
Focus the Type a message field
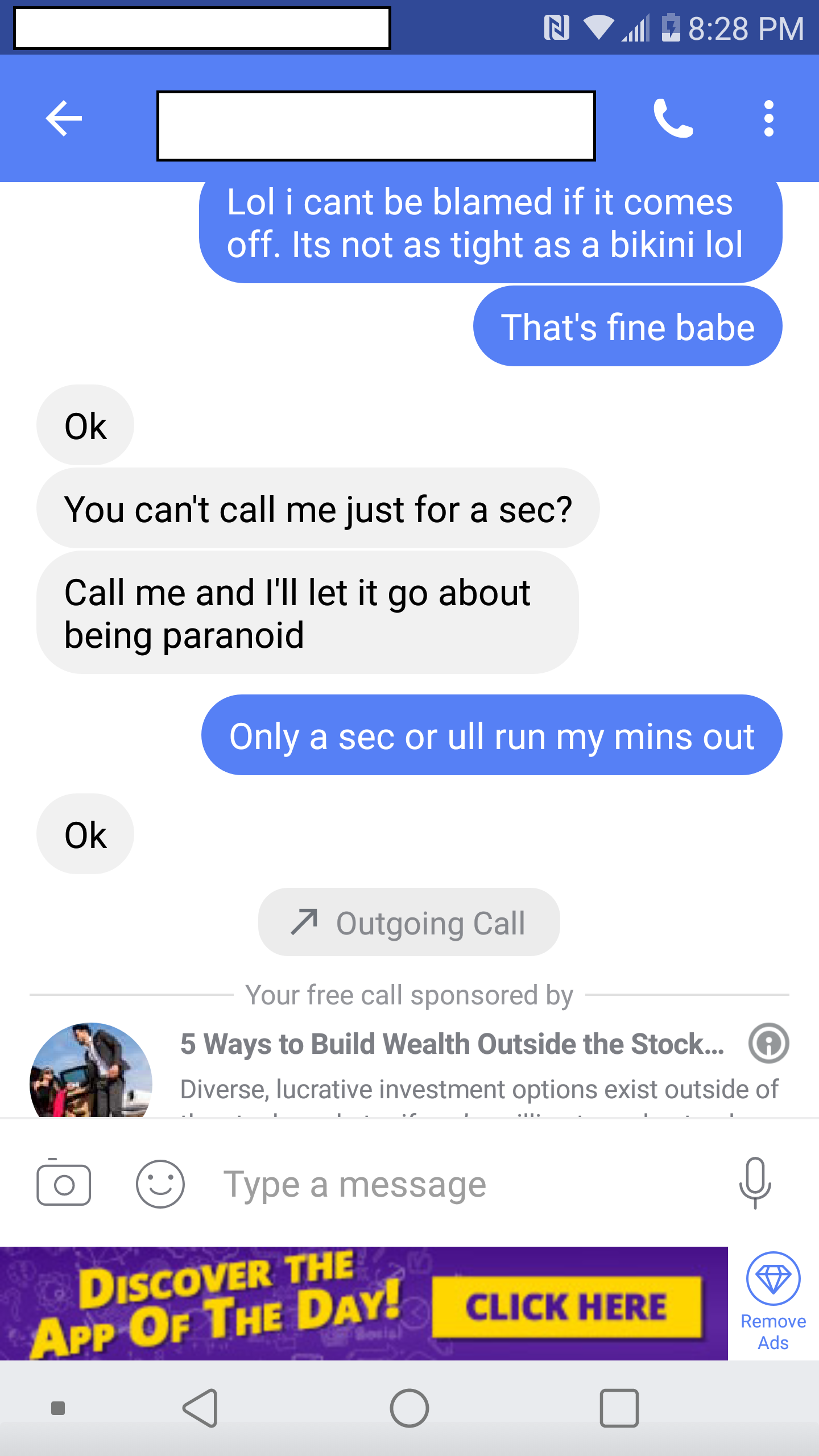click(455, 1184)
